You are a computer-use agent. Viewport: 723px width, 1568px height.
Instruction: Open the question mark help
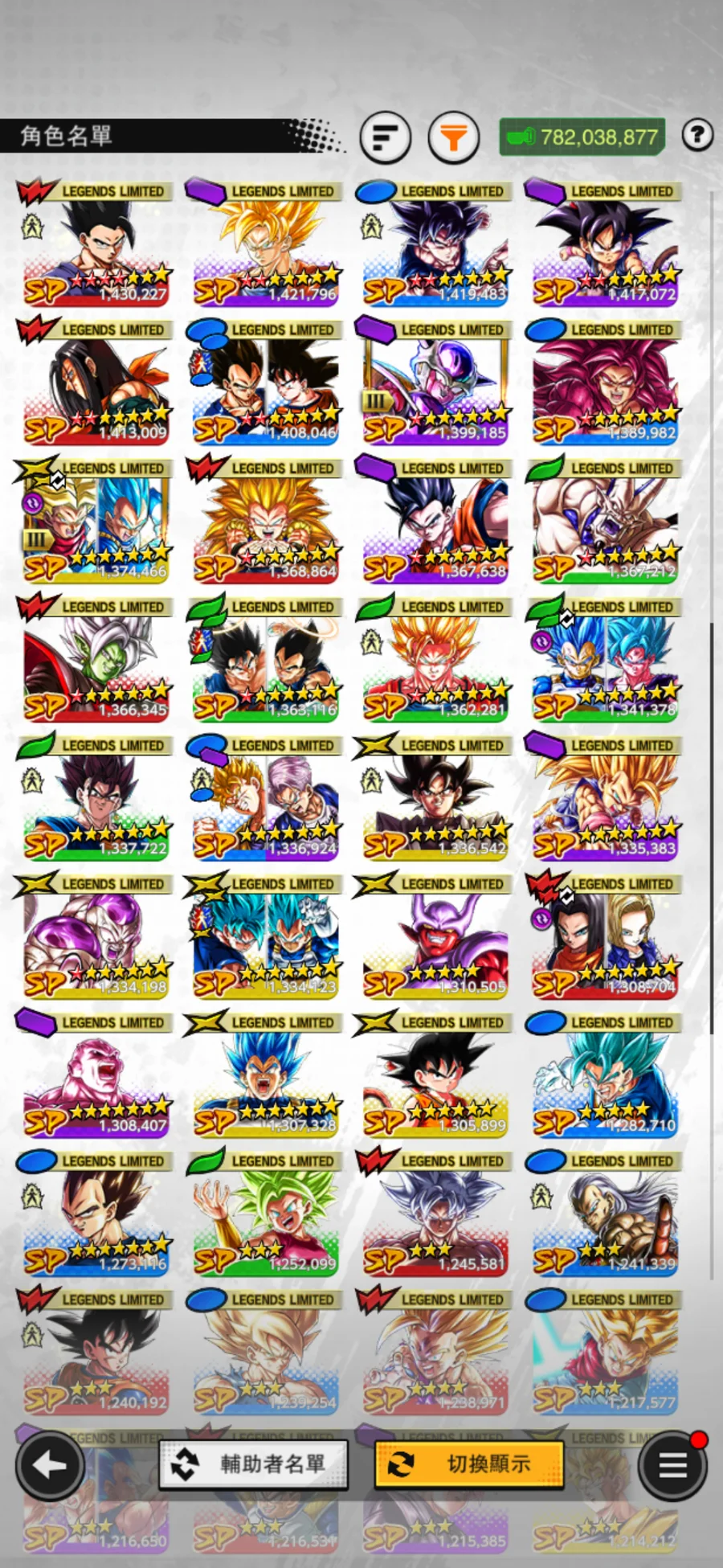[x=697, y=135]
